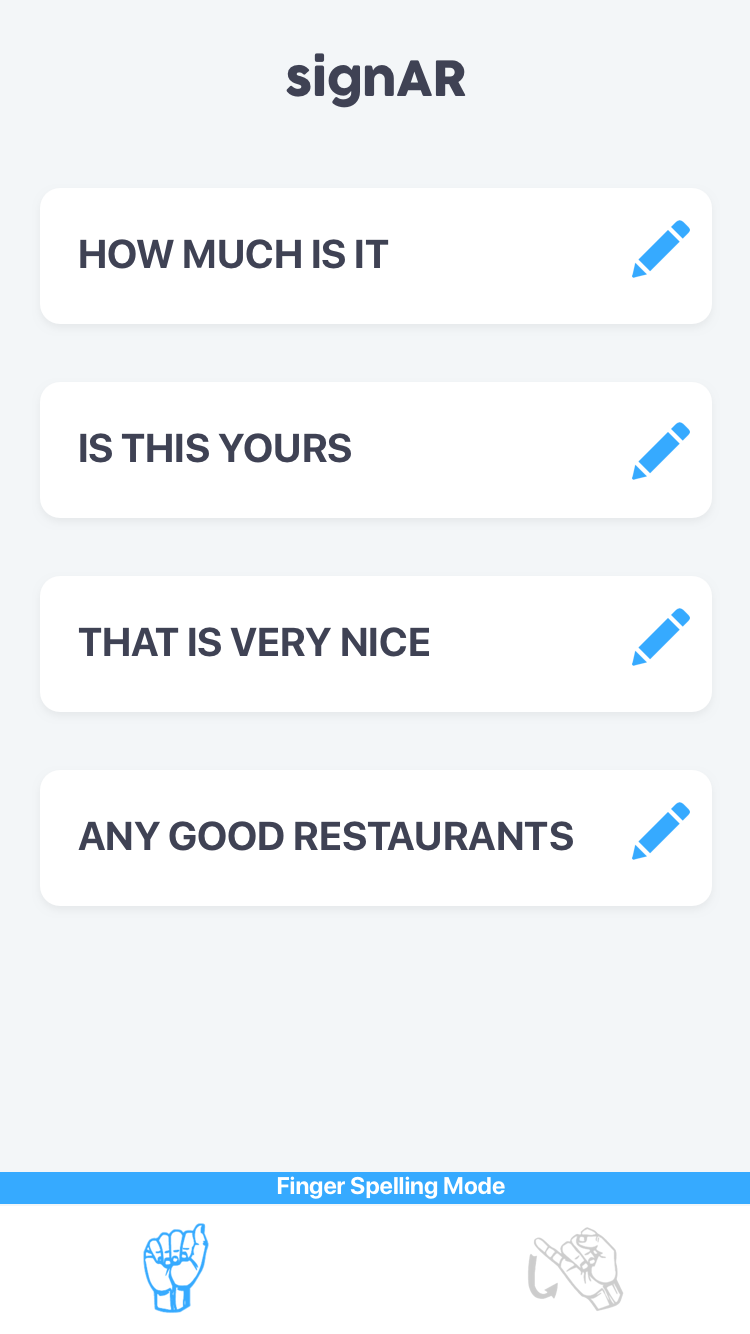The height and width of the screenshot is (1334, 750).
Task: Switch to the blue fist finger spelling tab
Action: [176, 1268]
